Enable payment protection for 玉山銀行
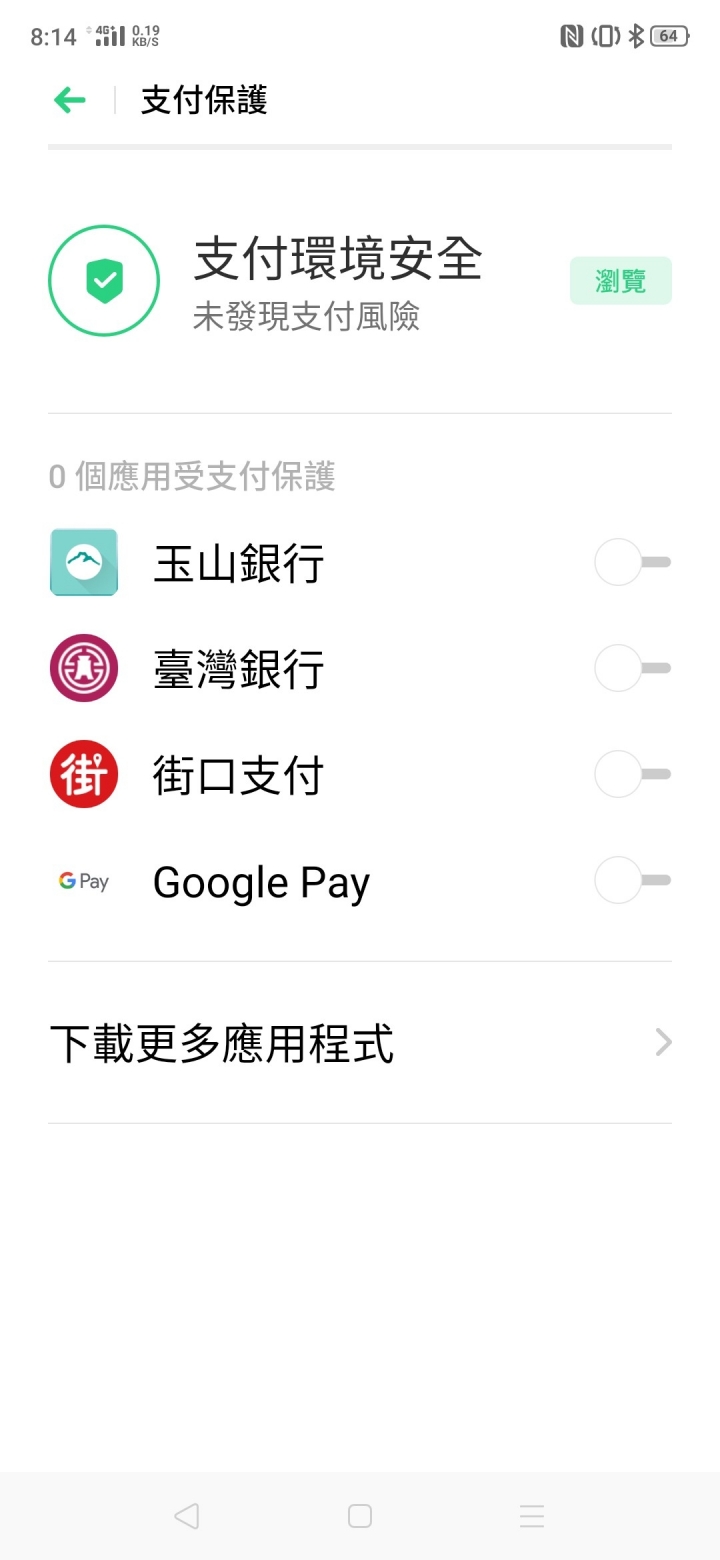Viewport: 720px width, 1560px height. pyautogui.click(x=632, y=562)
